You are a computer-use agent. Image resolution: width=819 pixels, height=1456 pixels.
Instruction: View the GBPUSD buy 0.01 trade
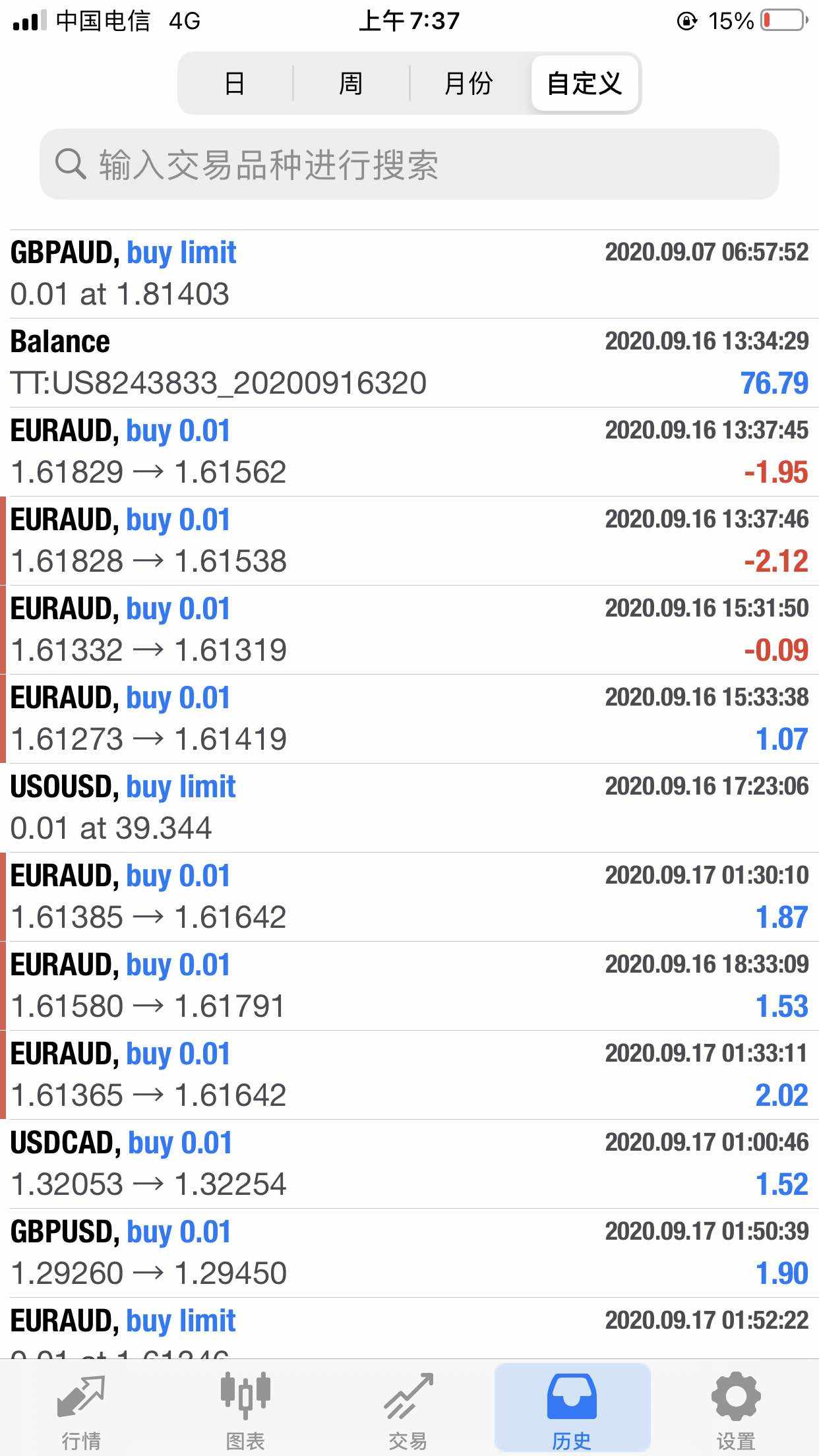click(x=409, y=1253)
